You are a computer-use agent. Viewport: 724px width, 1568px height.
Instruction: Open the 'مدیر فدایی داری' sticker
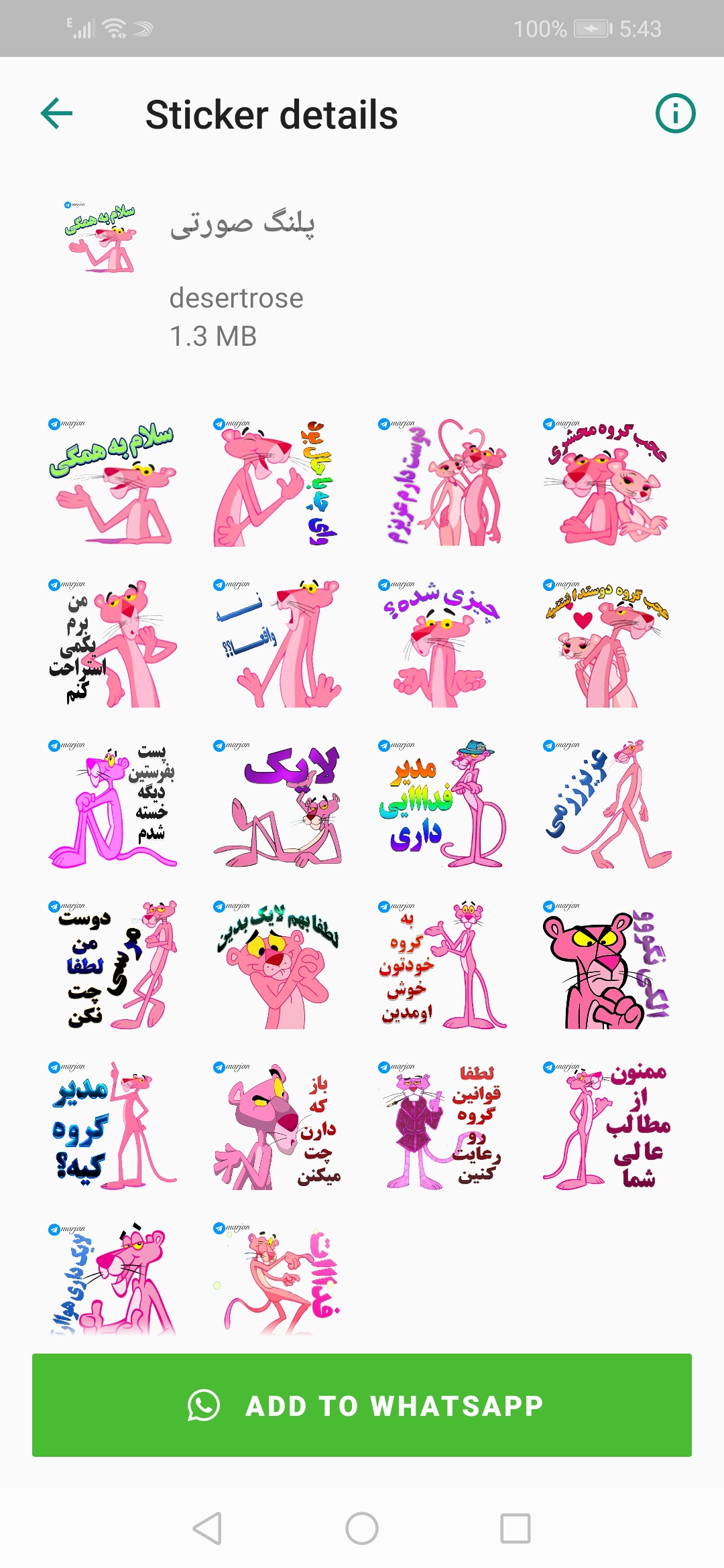[442, 804]
